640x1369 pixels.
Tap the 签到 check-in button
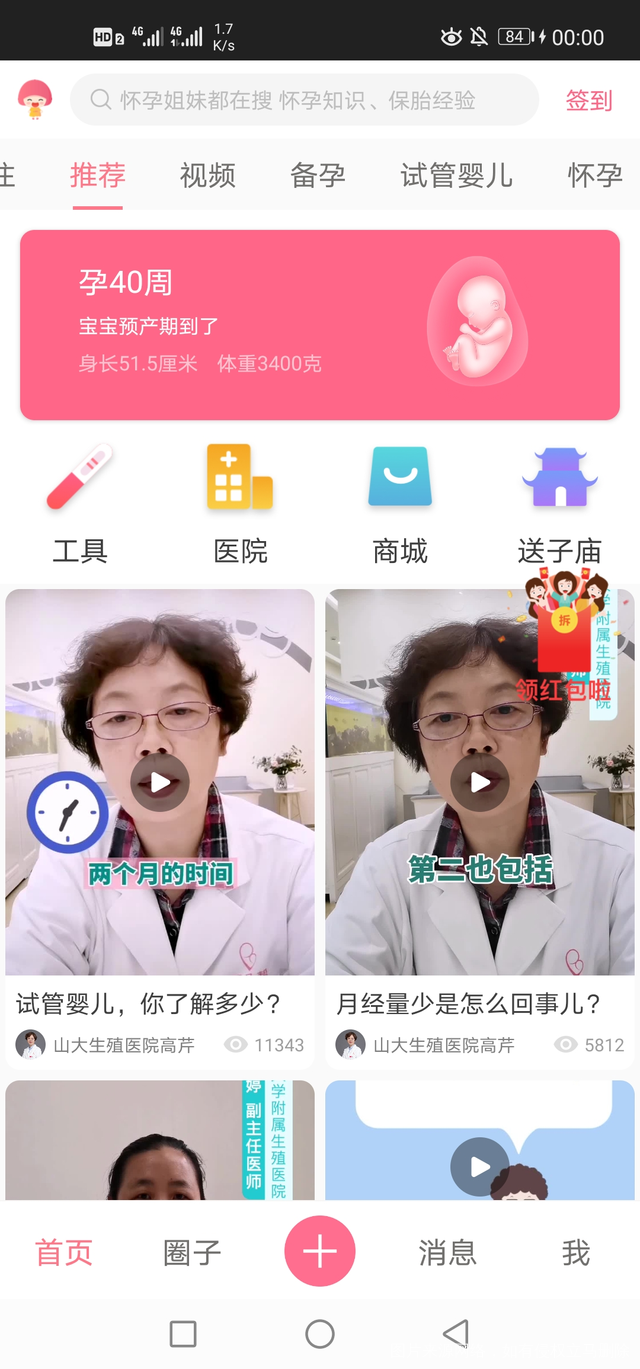click(x=588, y=100)
